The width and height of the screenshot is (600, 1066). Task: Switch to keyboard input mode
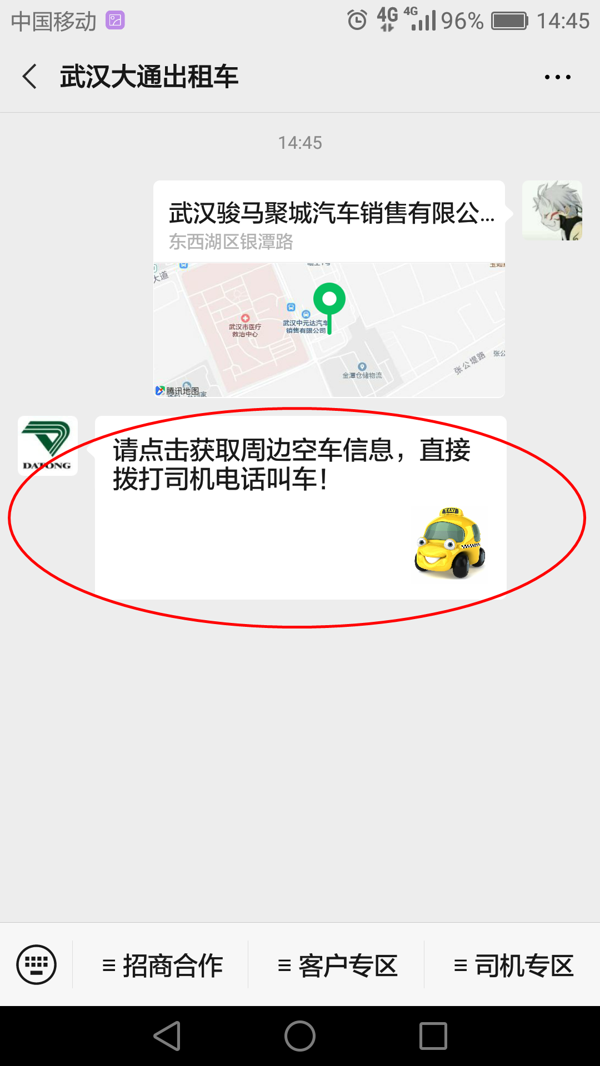pos(37,965)
